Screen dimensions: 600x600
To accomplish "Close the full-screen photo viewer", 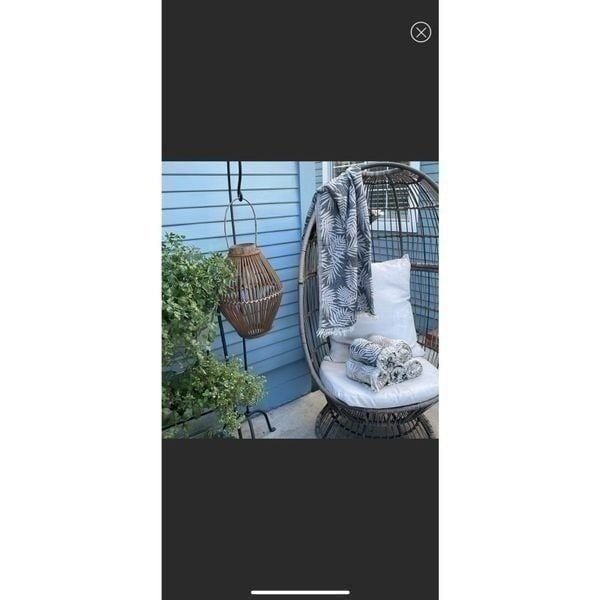I will (421, 32).
